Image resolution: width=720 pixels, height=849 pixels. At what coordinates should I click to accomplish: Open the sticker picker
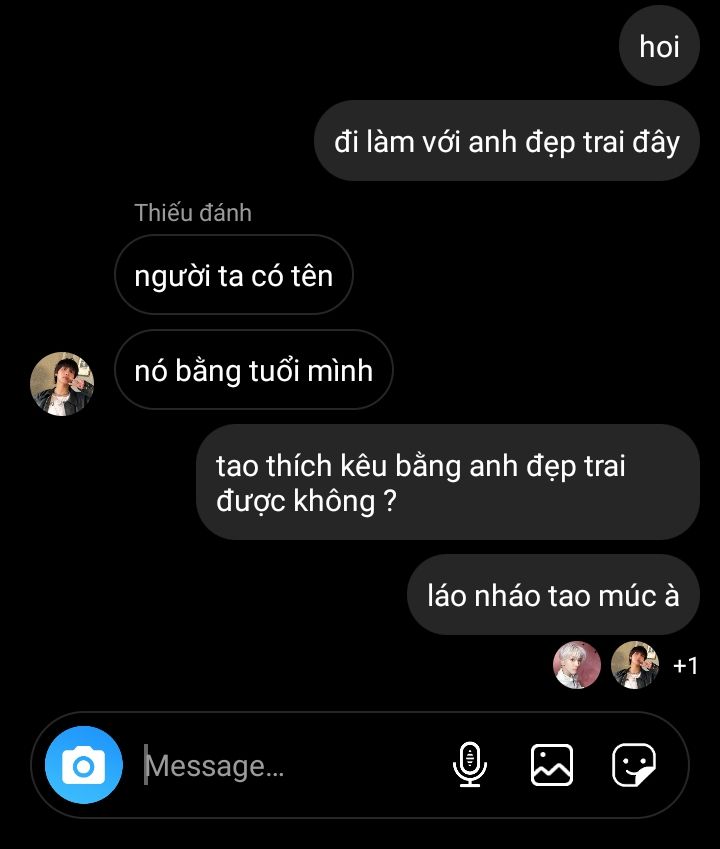633,766
